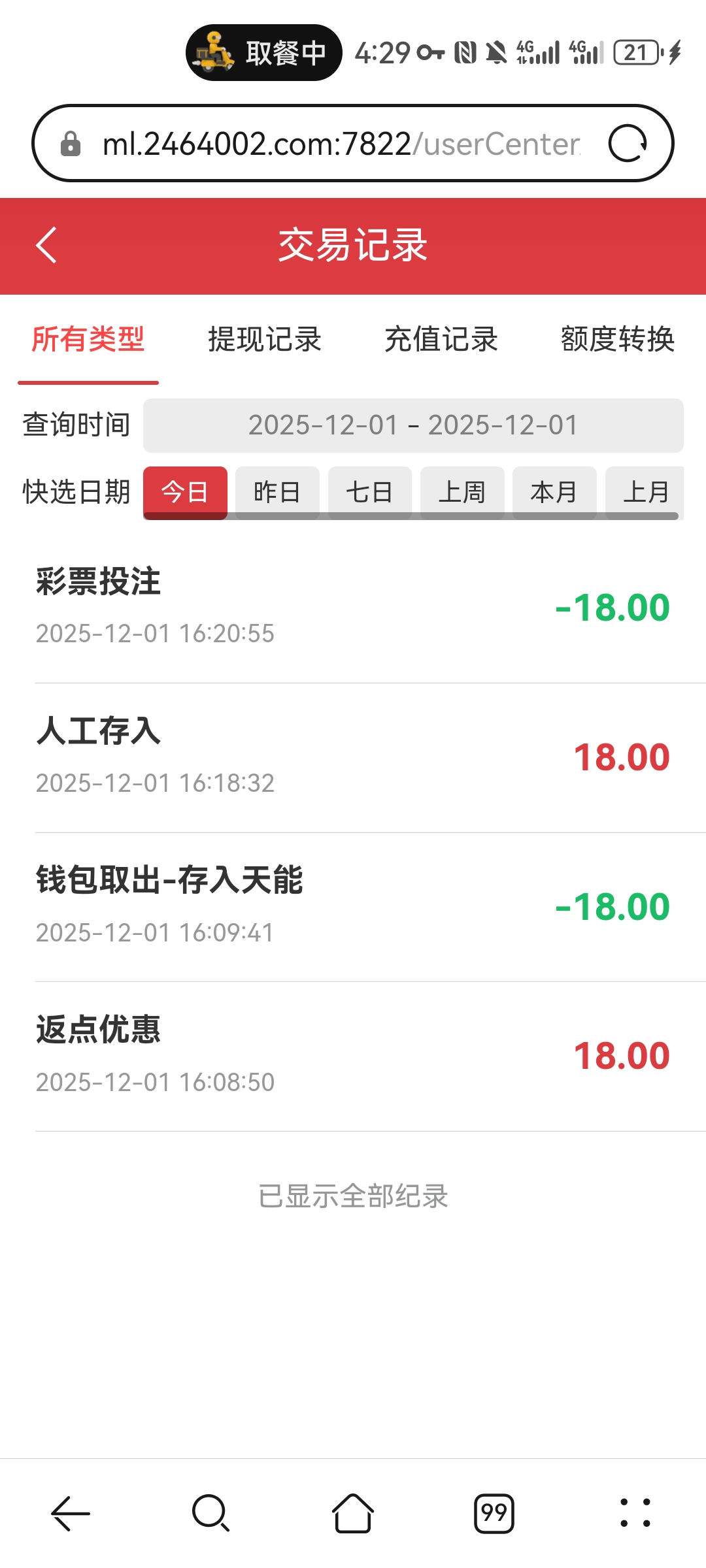Screen dimensions: 706x1568
Task: Filter records by 今日
Action: (185, 492)
